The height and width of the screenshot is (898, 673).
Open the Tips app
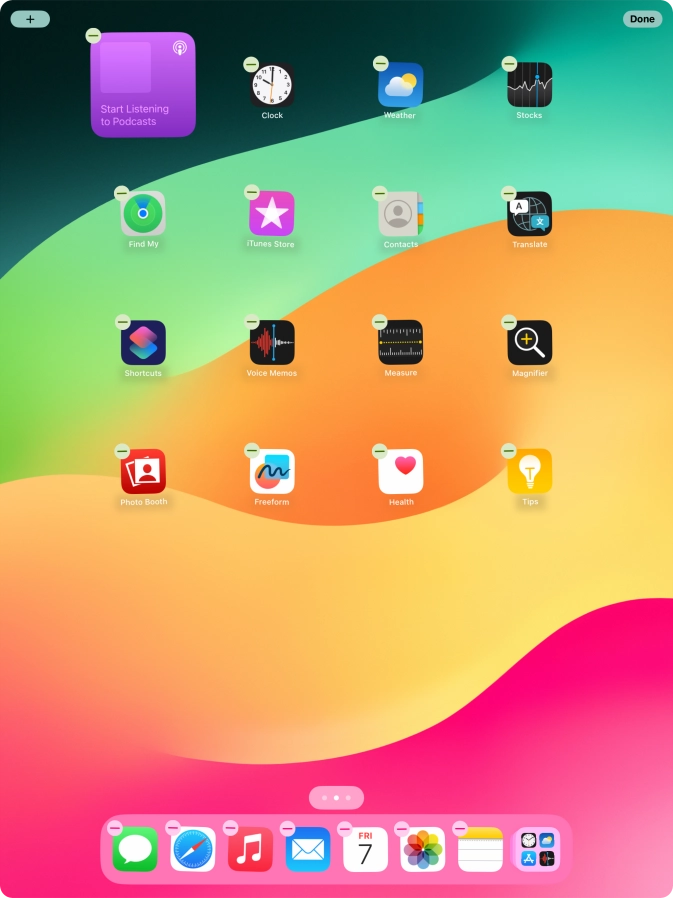click(x=529, y=471)
